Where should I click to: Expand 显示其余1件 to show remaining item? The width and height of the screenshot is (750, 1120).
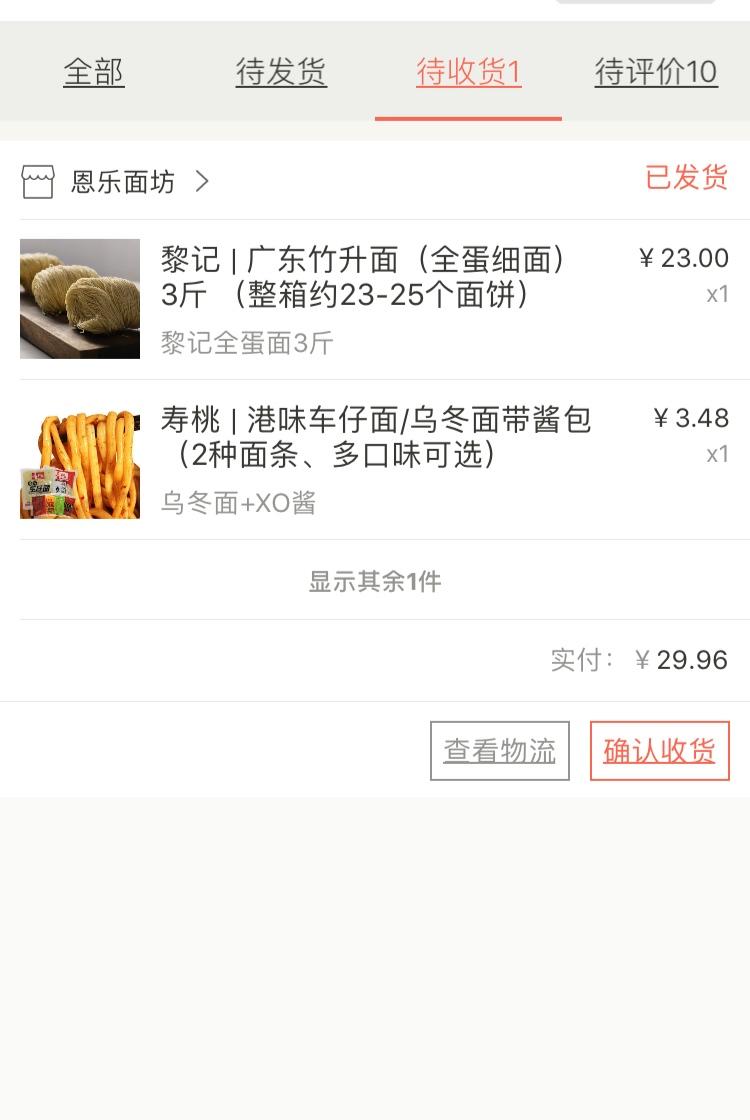pyautogui.click(x=375, y=581)
